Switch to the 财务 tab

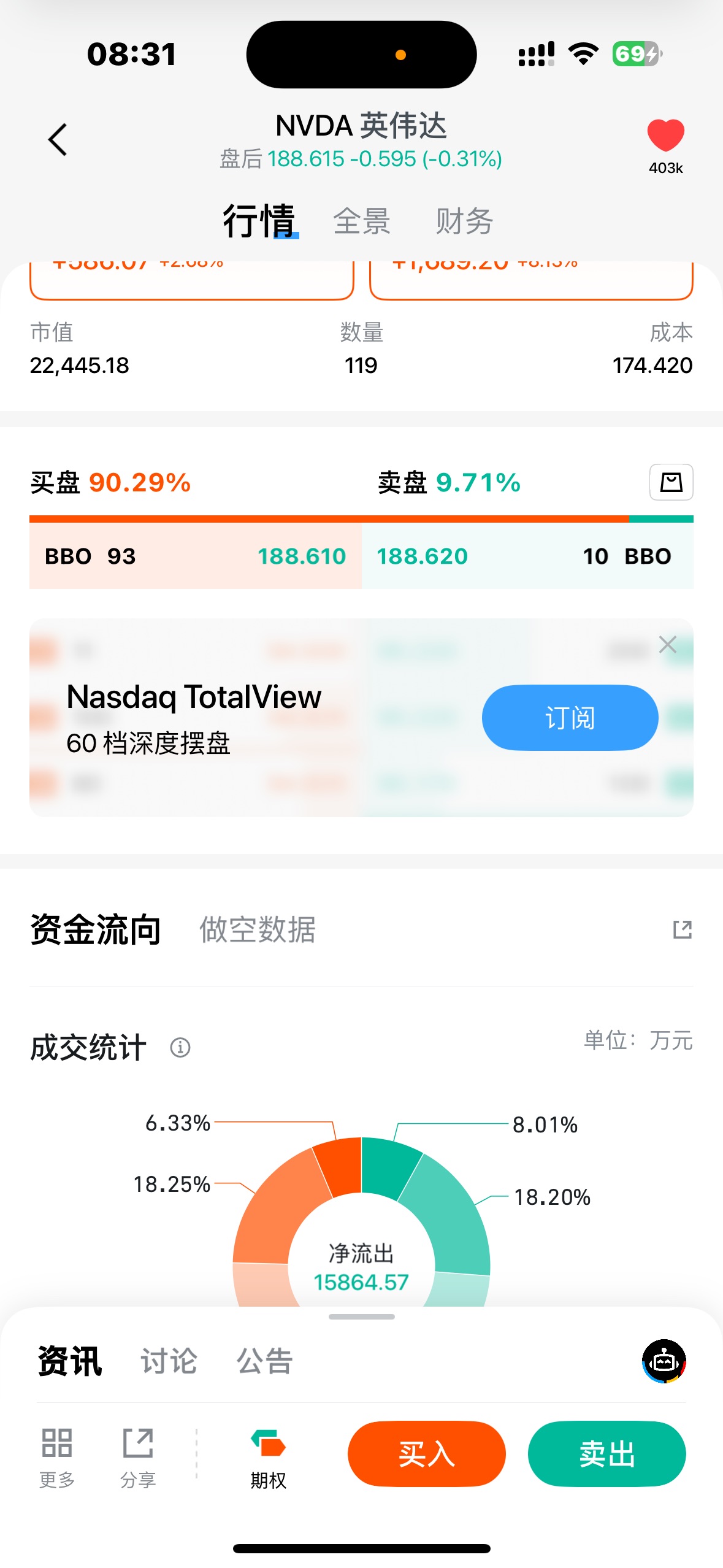coord(464,221)
